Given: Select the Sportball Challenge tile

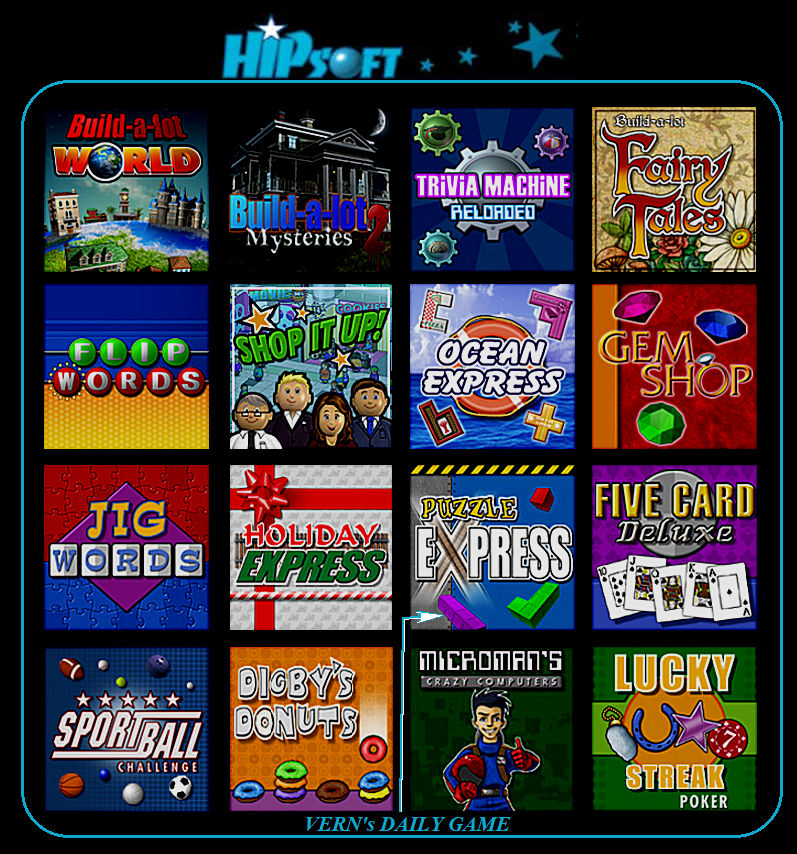Looking at the screenshot, I should [126, 729].
